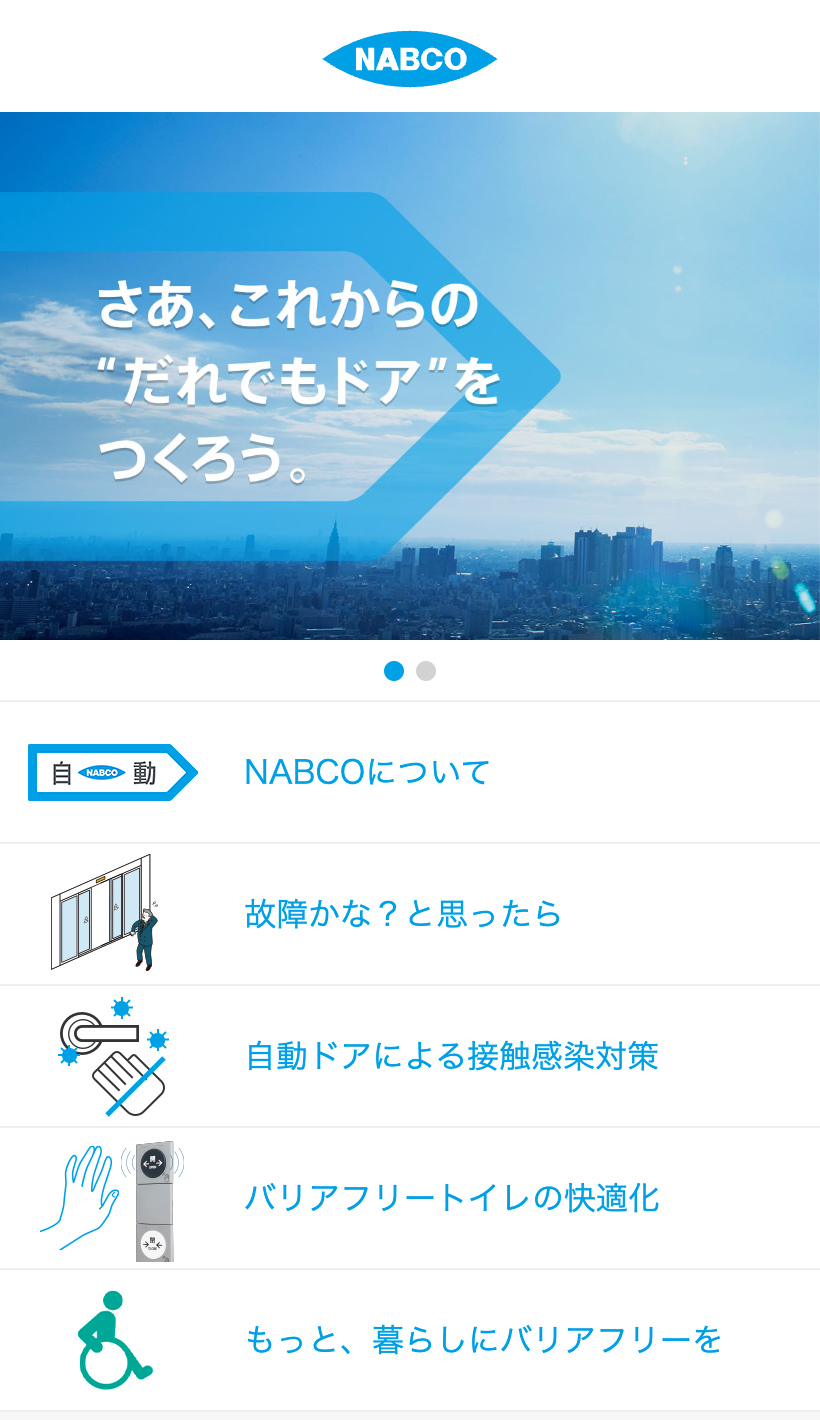This screenshot has height=1420, width=820.
Task: Tap the NABCO logo to go home
Action: [x=410, y=59]
